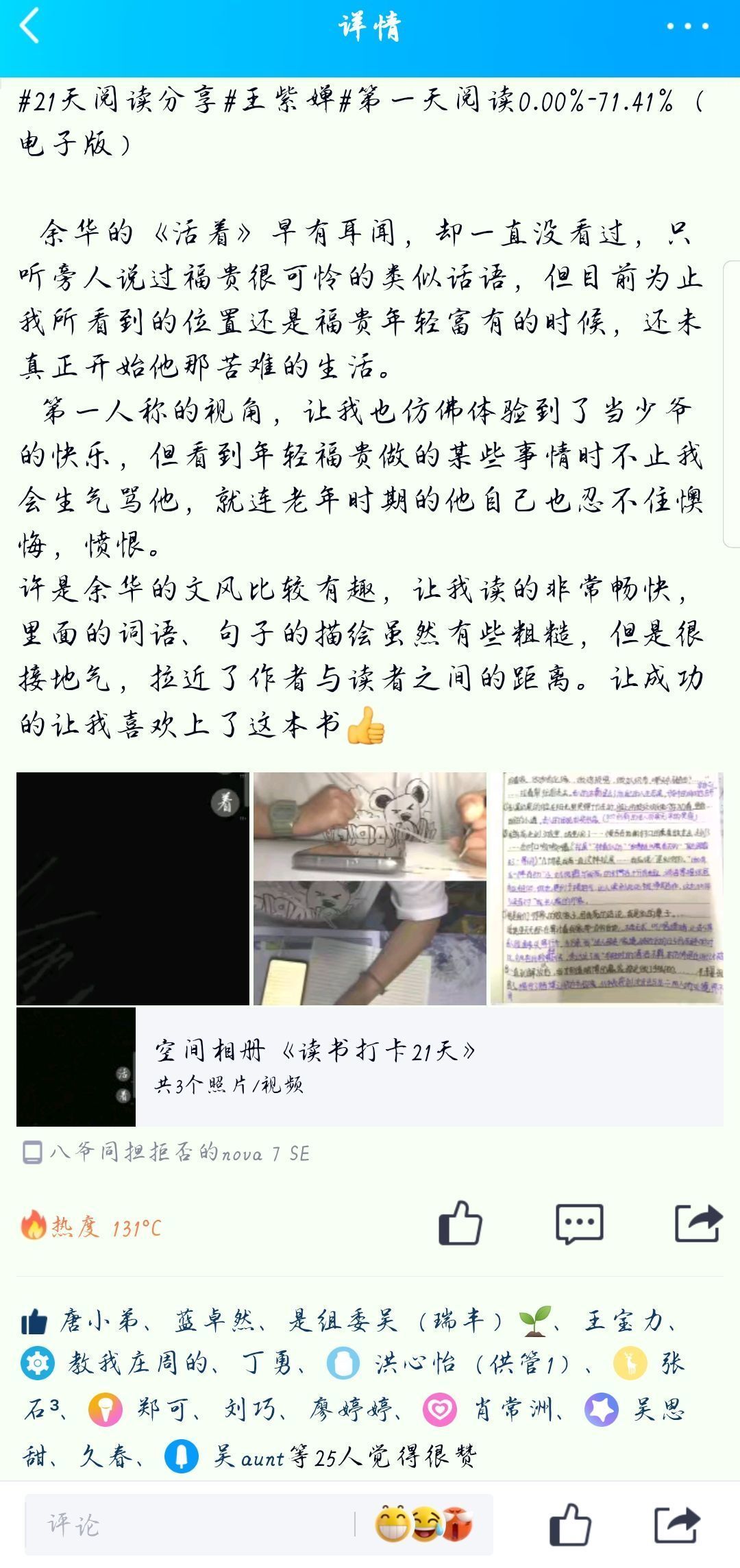
Task: Open comments using the speech bubble icon
Action: 579,1223
